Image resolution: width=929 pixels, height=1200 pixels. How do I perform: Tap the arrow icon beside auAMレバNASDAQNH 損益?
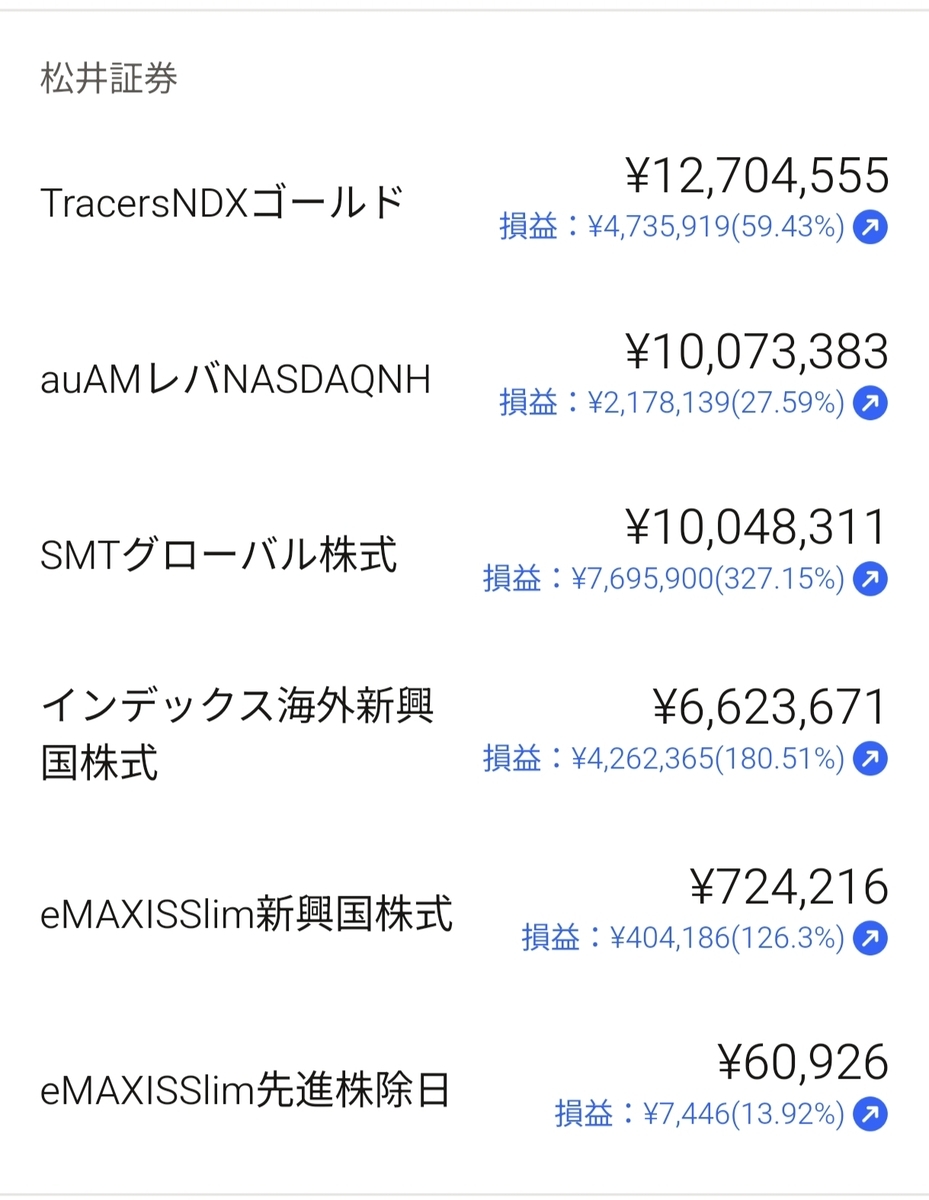870,403
